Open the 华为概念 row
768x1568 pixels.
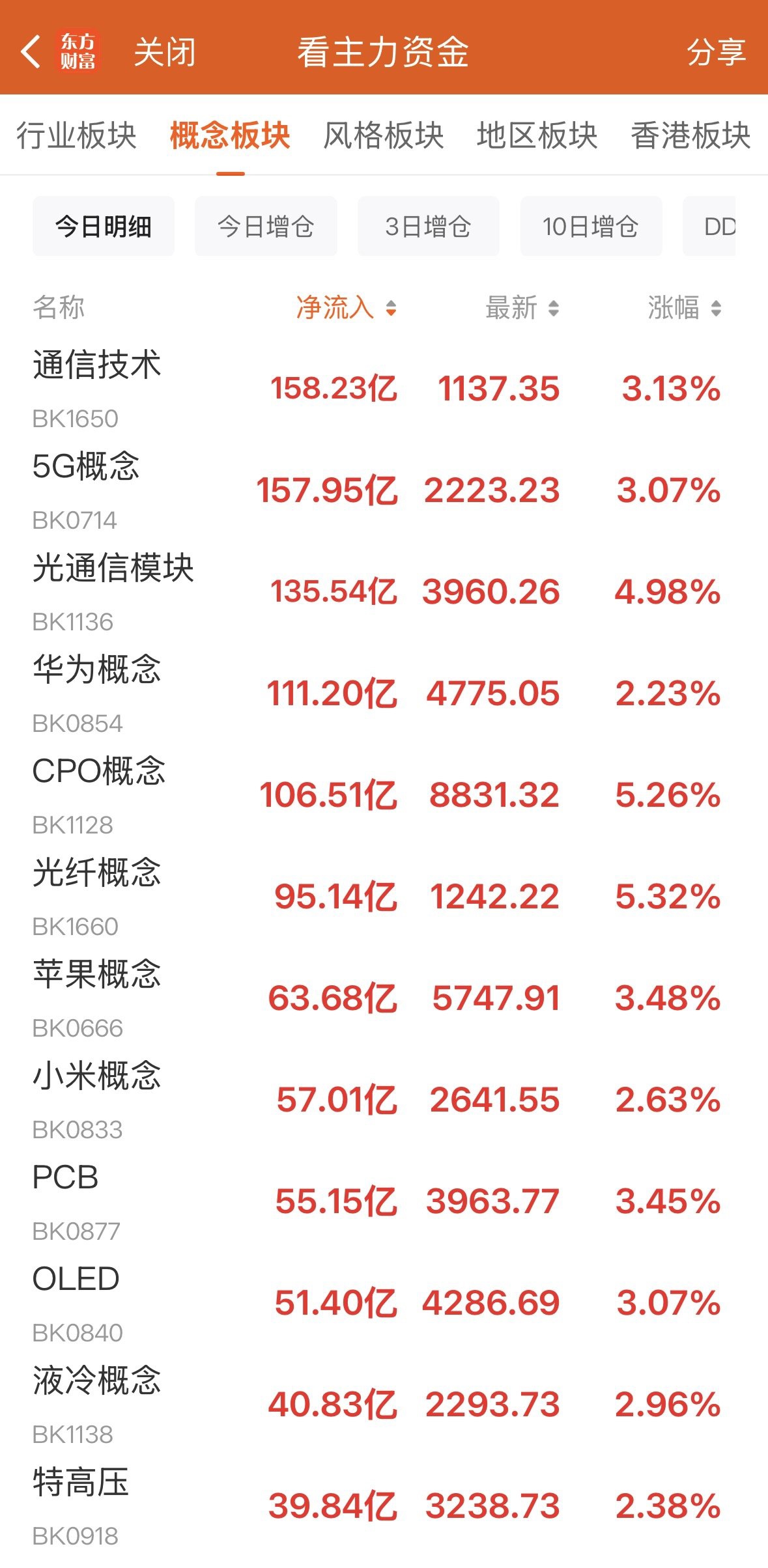pyautogui.click(x=384, y=694)
